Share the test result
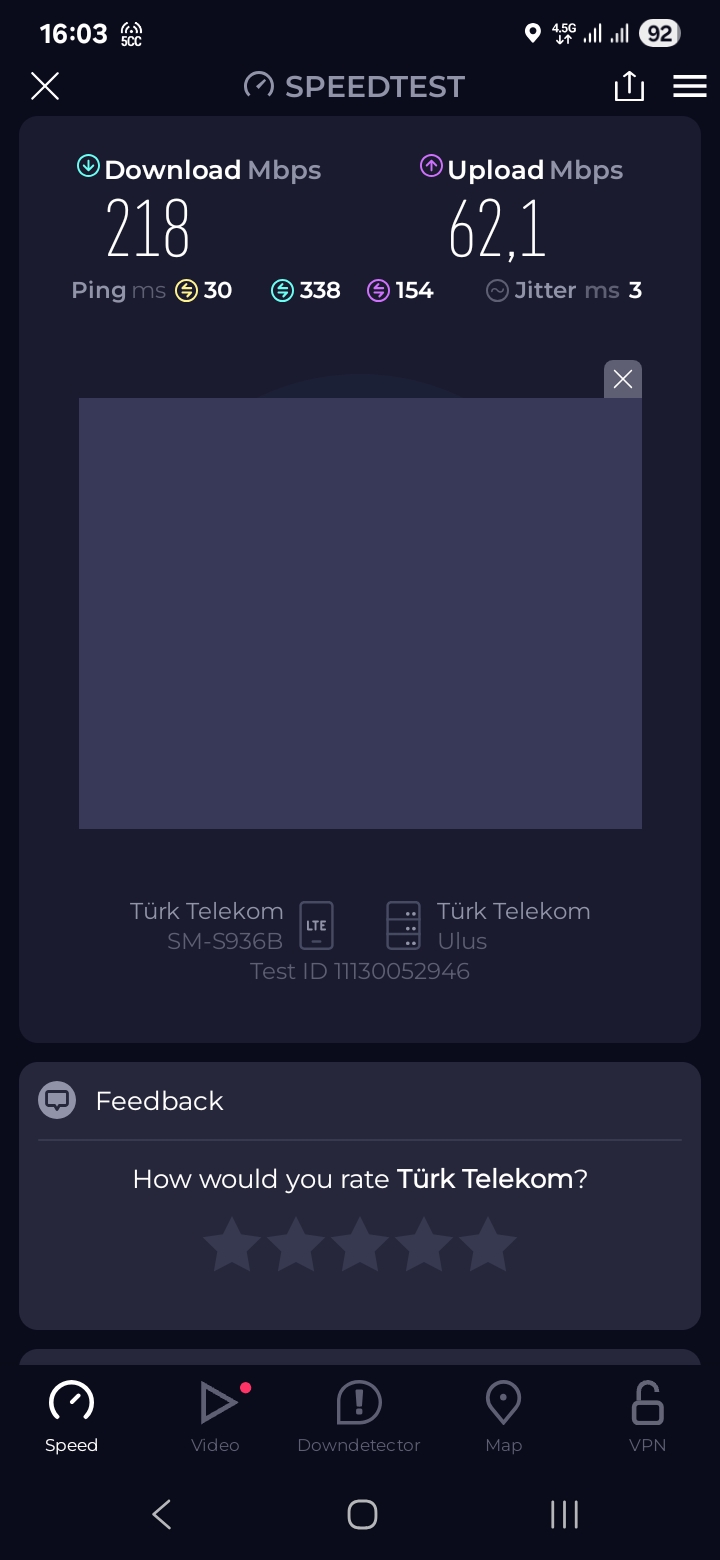The height and width of the screenshot is (1560, 720). pos(629,86)
